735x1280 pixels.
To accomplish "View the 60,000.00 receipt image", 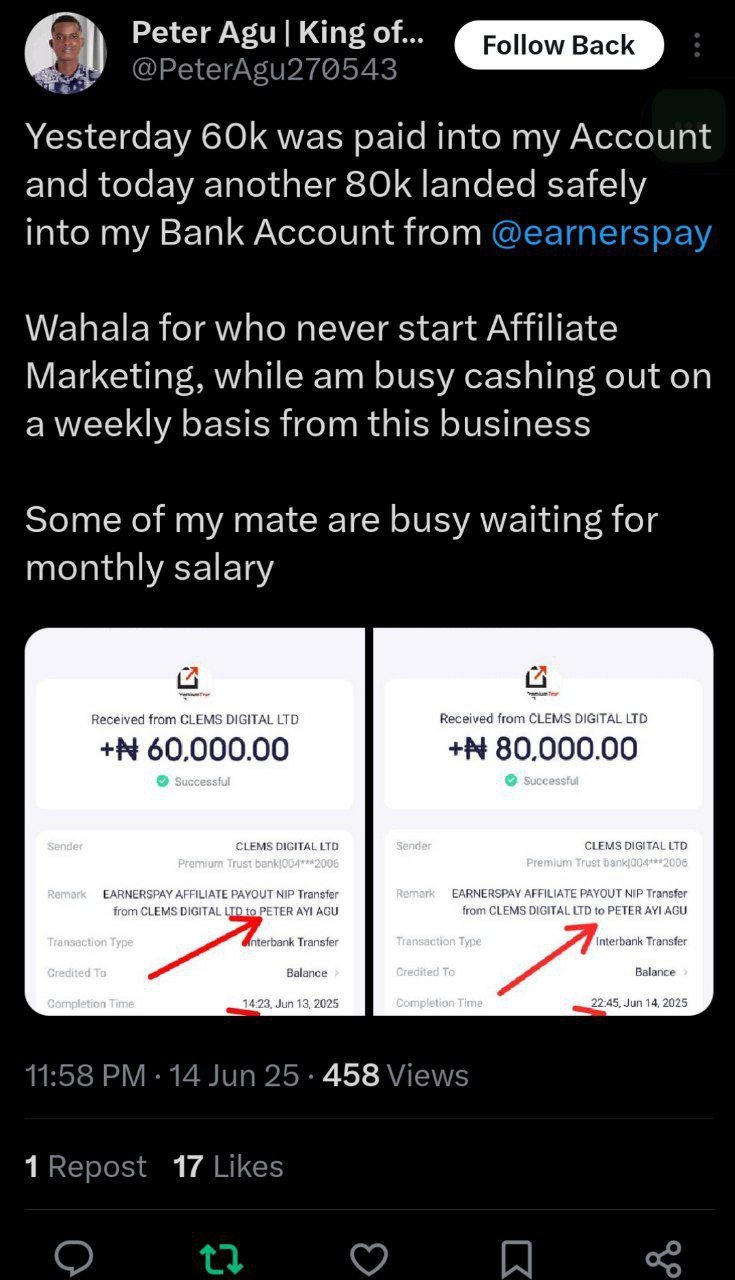I will (194, 820).
